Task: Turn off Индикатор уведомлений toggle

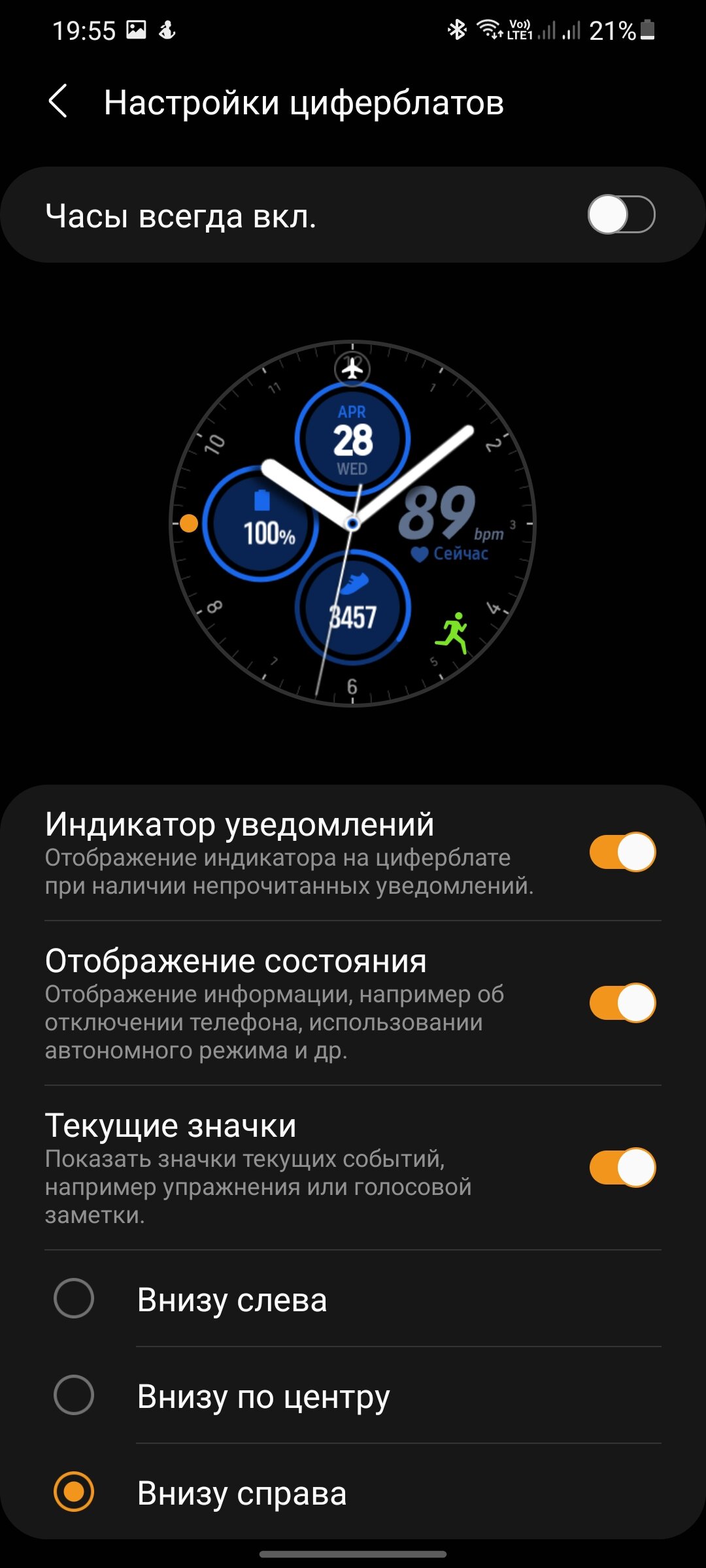Action: click(x=622, y=852)
